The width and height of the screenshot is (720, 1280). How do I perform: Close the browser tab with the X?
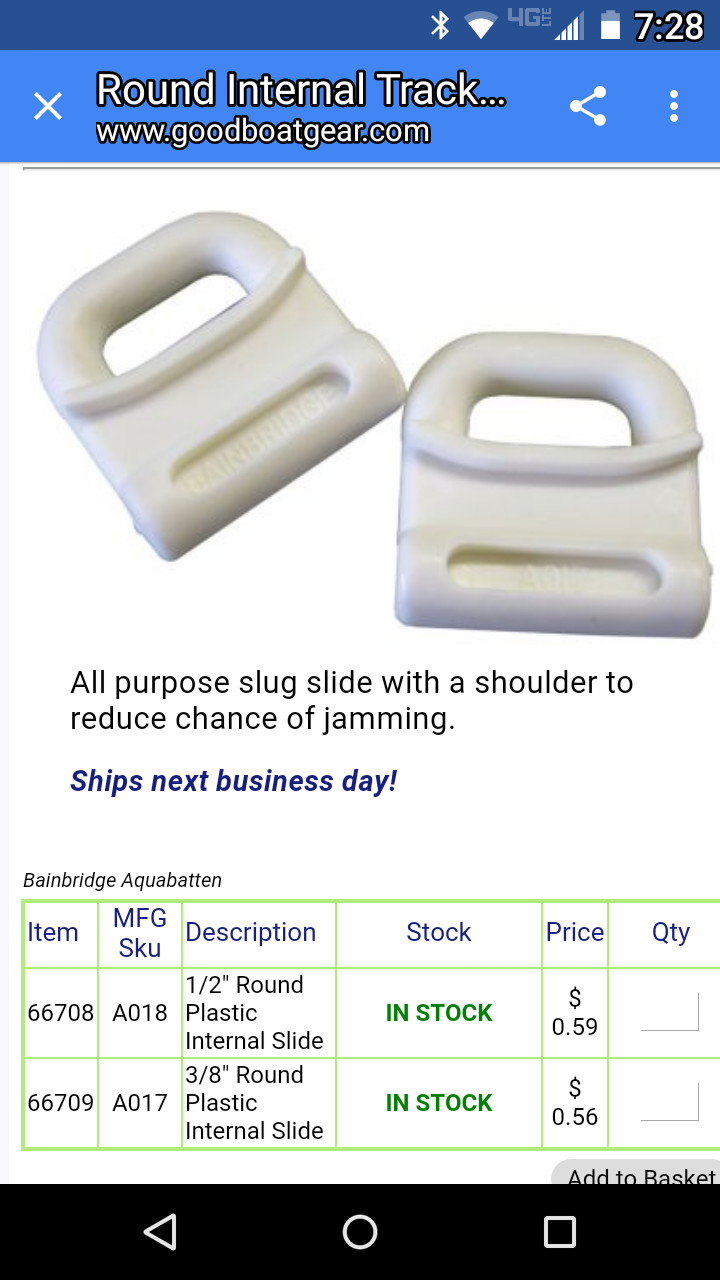pyautogui.click(x=48, y=106)
